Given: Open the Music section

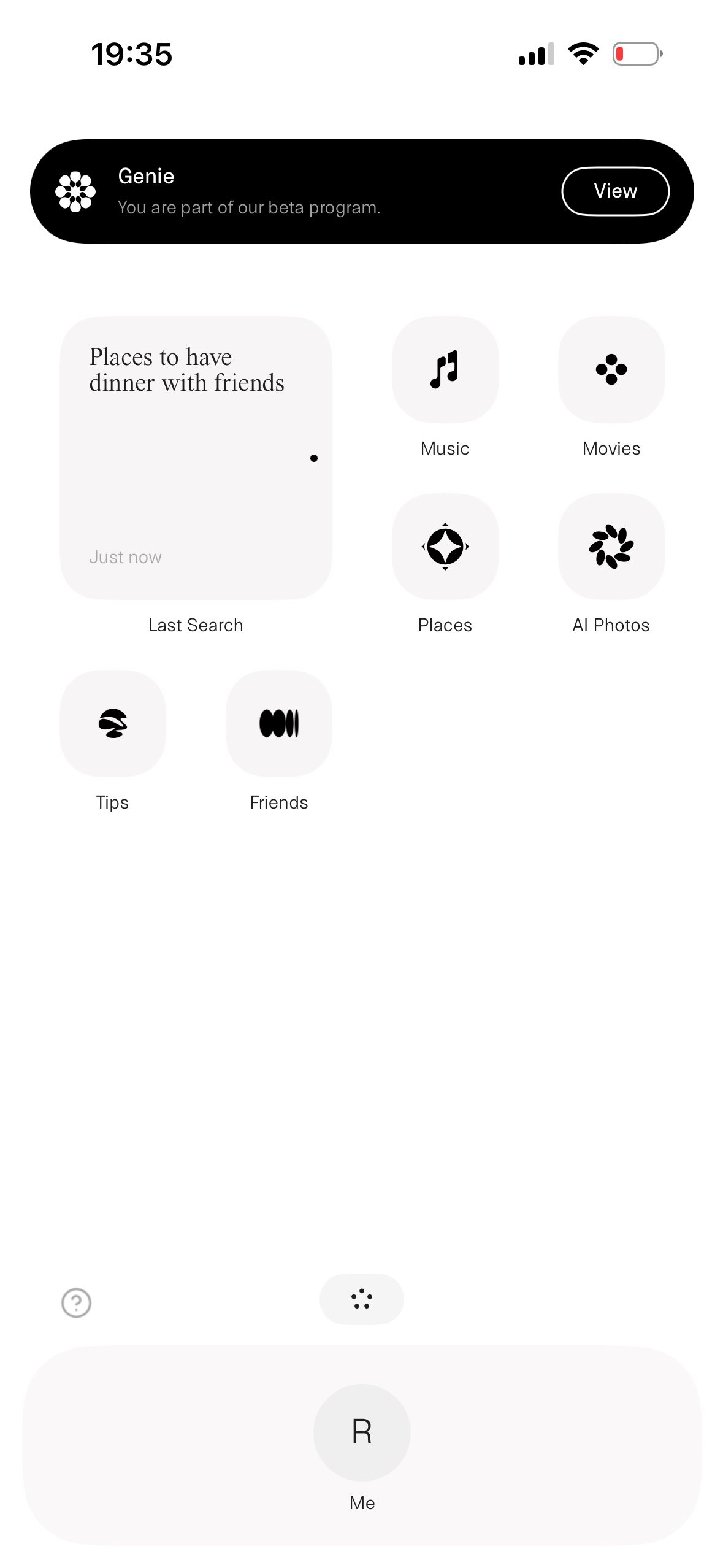Looking at the screenshot, I should coord(445,369).
